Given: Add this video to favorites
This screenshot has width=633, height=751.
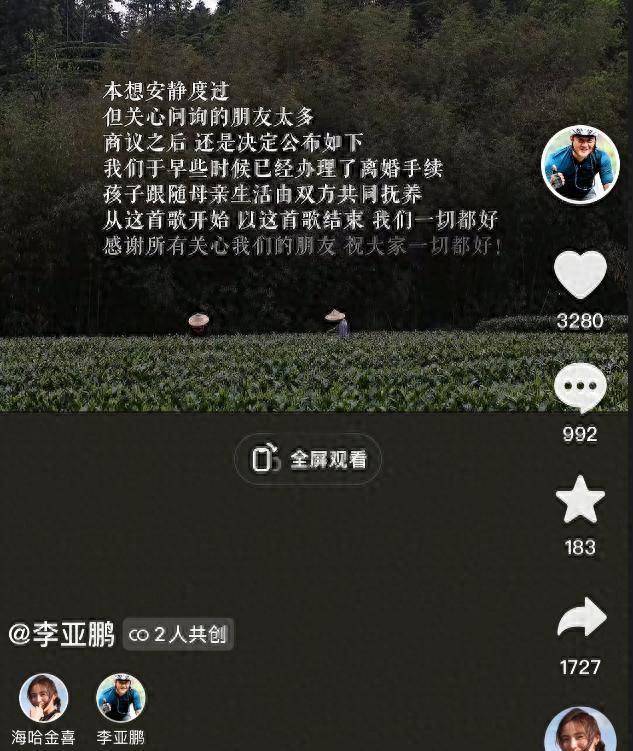Looking at the screenshot, I should tap(580, 500).
